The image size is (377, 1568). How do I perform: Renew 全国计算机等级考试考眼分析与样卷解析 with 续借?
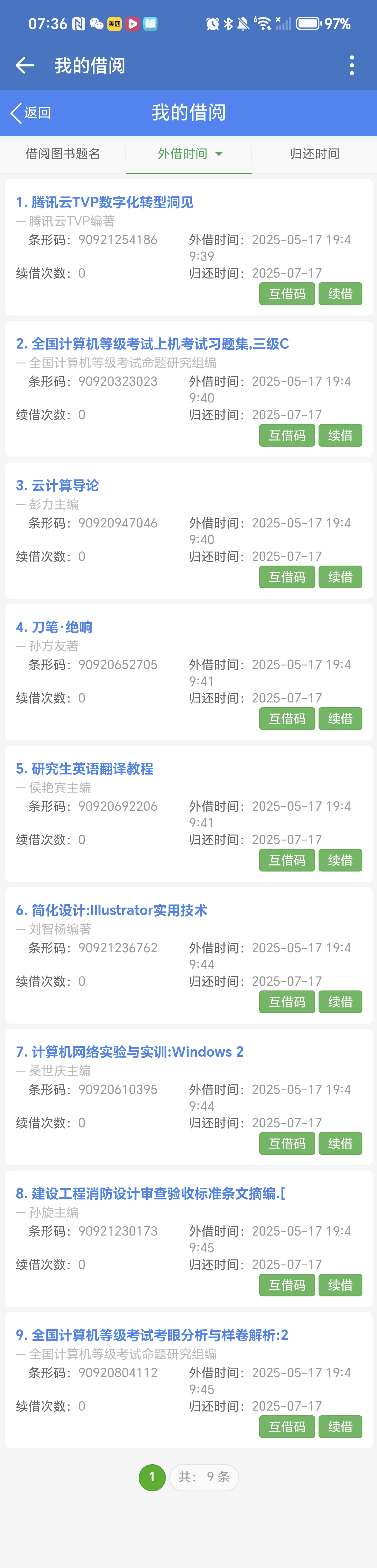(340, 1427)
